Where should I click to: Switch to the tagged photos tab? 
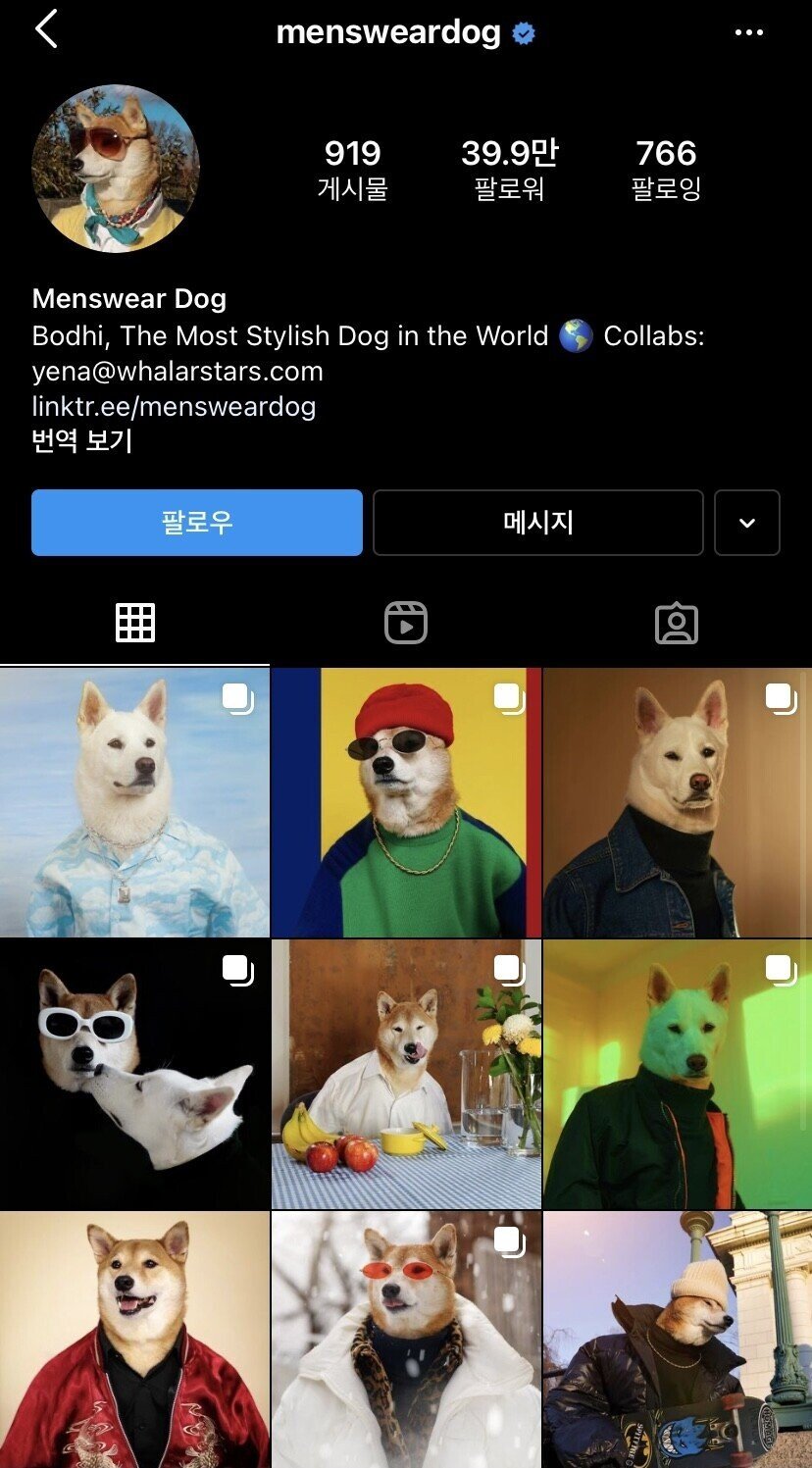pyautogui.click(x=677, y=623)
